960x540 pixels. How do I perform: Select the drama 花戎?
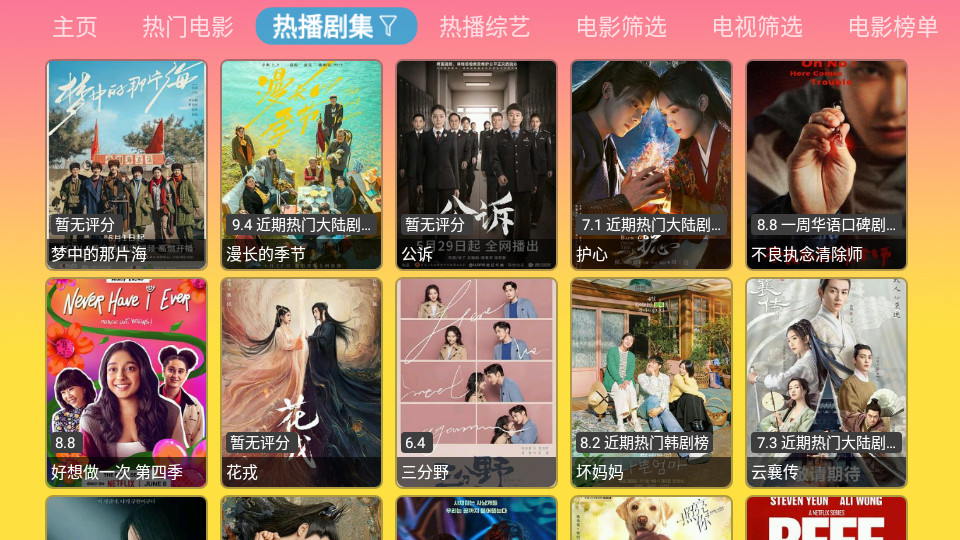(302, 383)
